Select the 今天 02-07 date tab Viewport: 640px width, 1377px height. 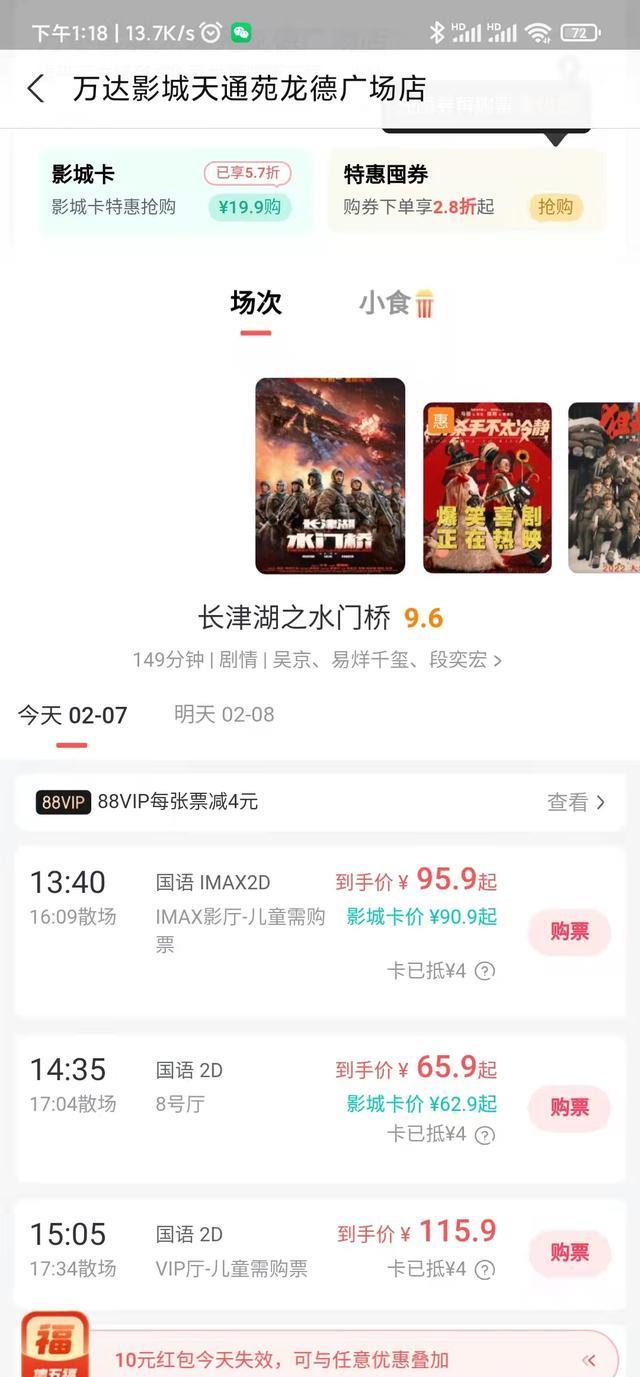[72, 715]
